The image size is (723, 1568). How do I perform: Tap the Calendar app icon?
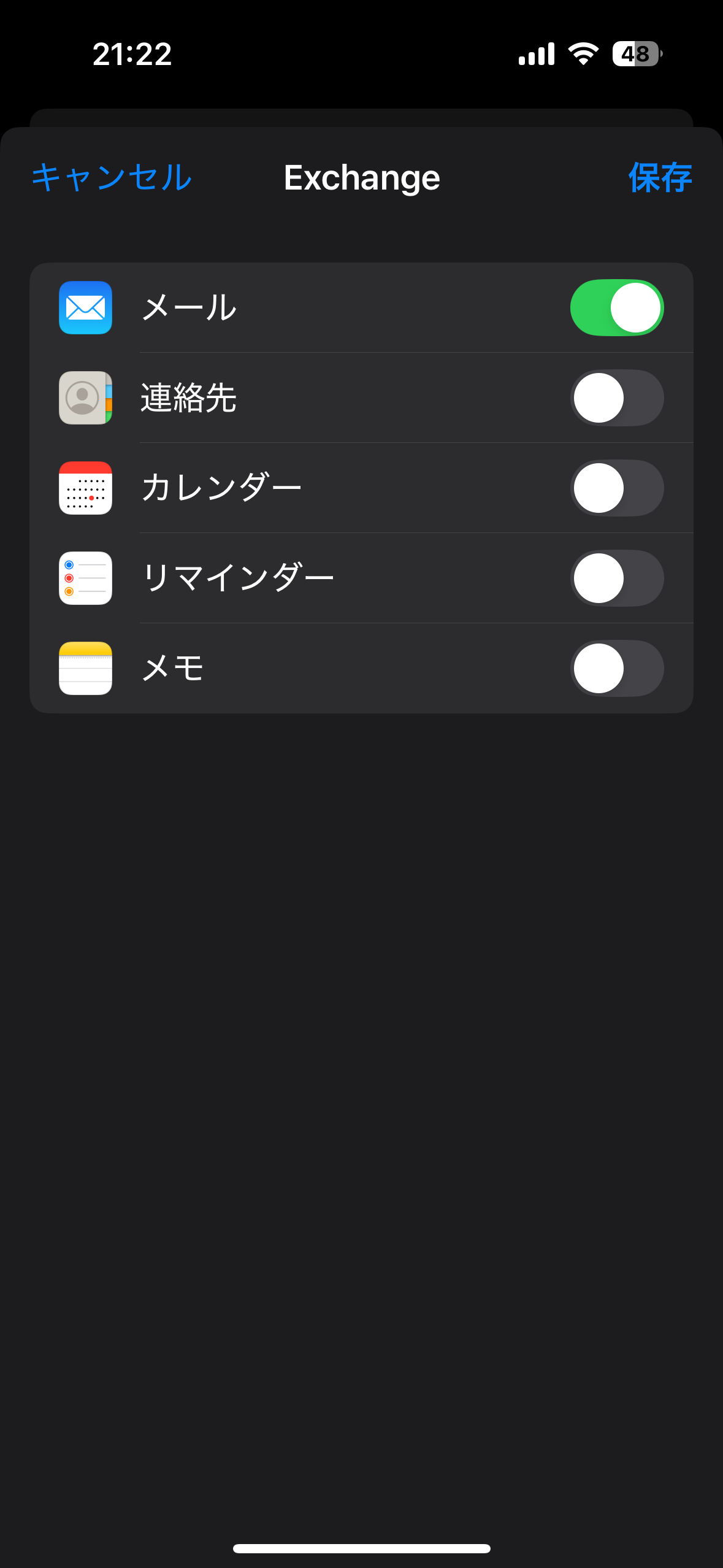click(85, 488)
